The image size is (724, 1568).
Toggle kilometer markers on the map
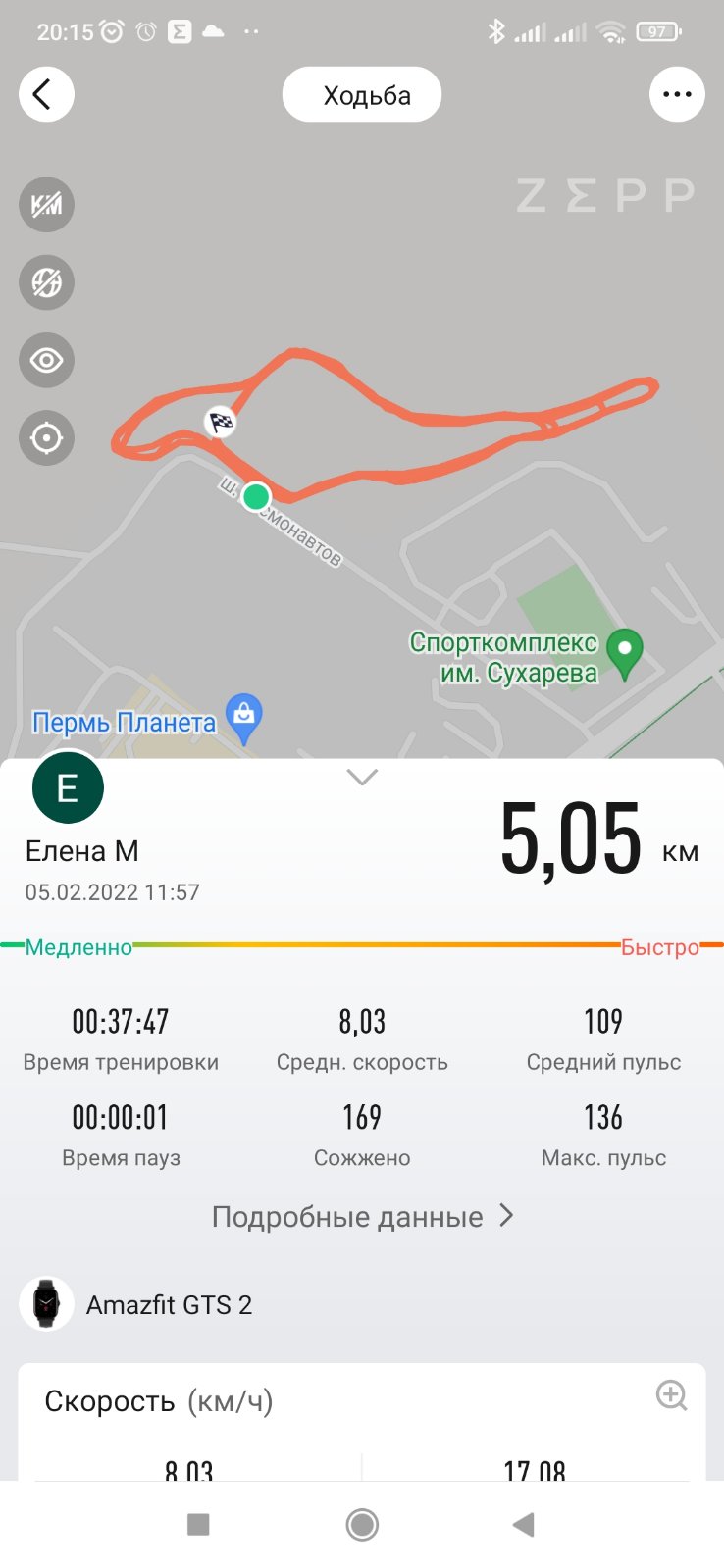(46, 205)
